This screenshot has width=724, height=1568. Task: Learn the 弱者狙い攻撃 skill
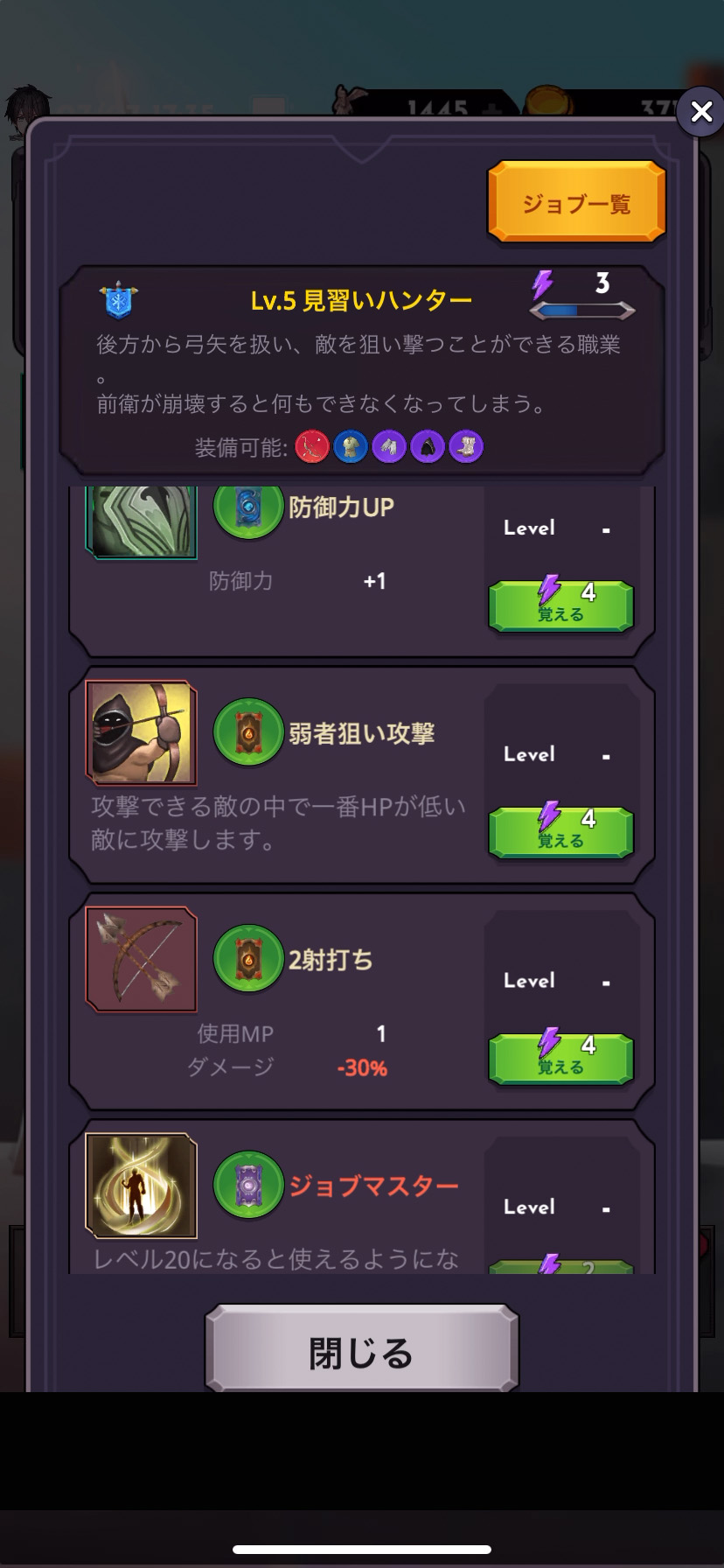560,831
